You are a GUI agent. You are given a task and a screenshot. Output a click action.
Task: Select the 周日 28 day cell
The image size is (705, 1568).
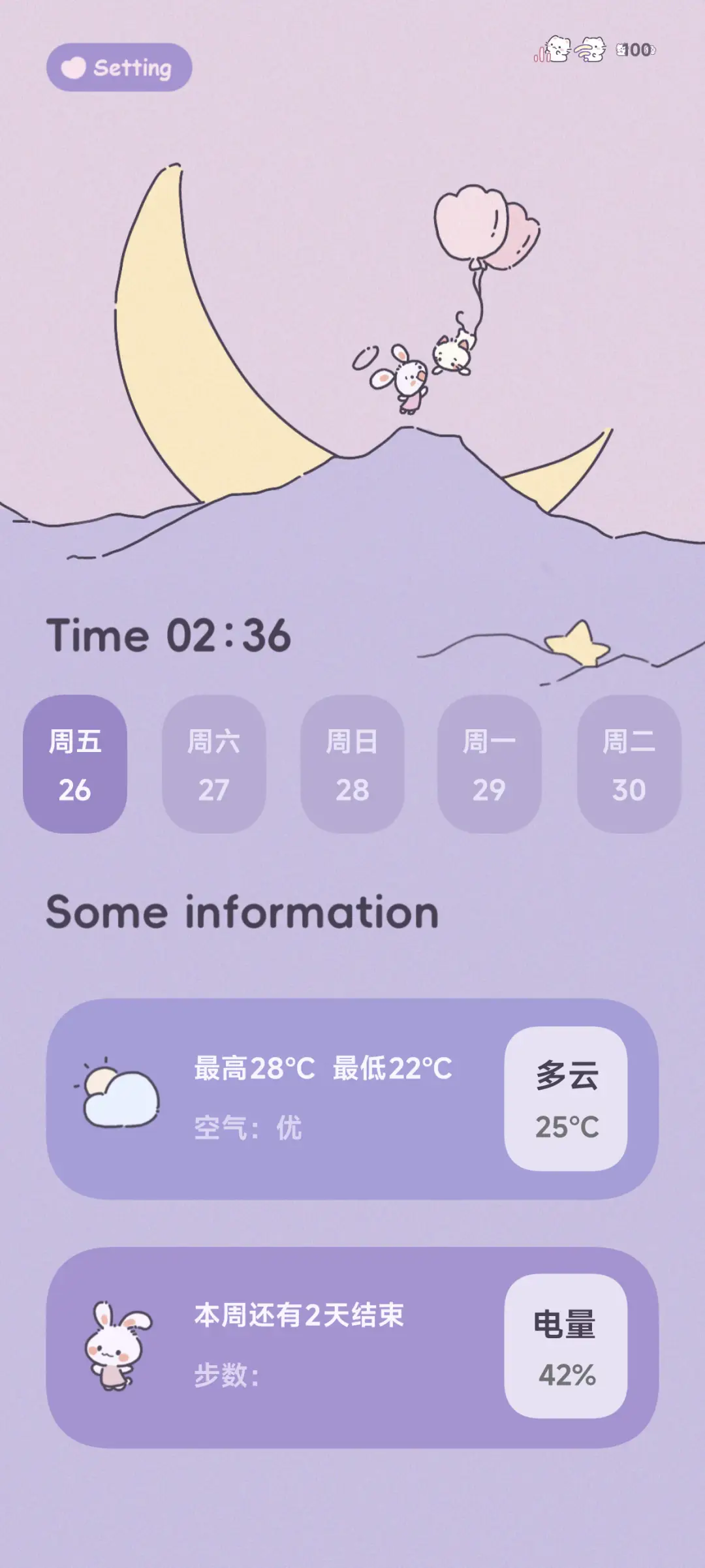tap(352, 765)
